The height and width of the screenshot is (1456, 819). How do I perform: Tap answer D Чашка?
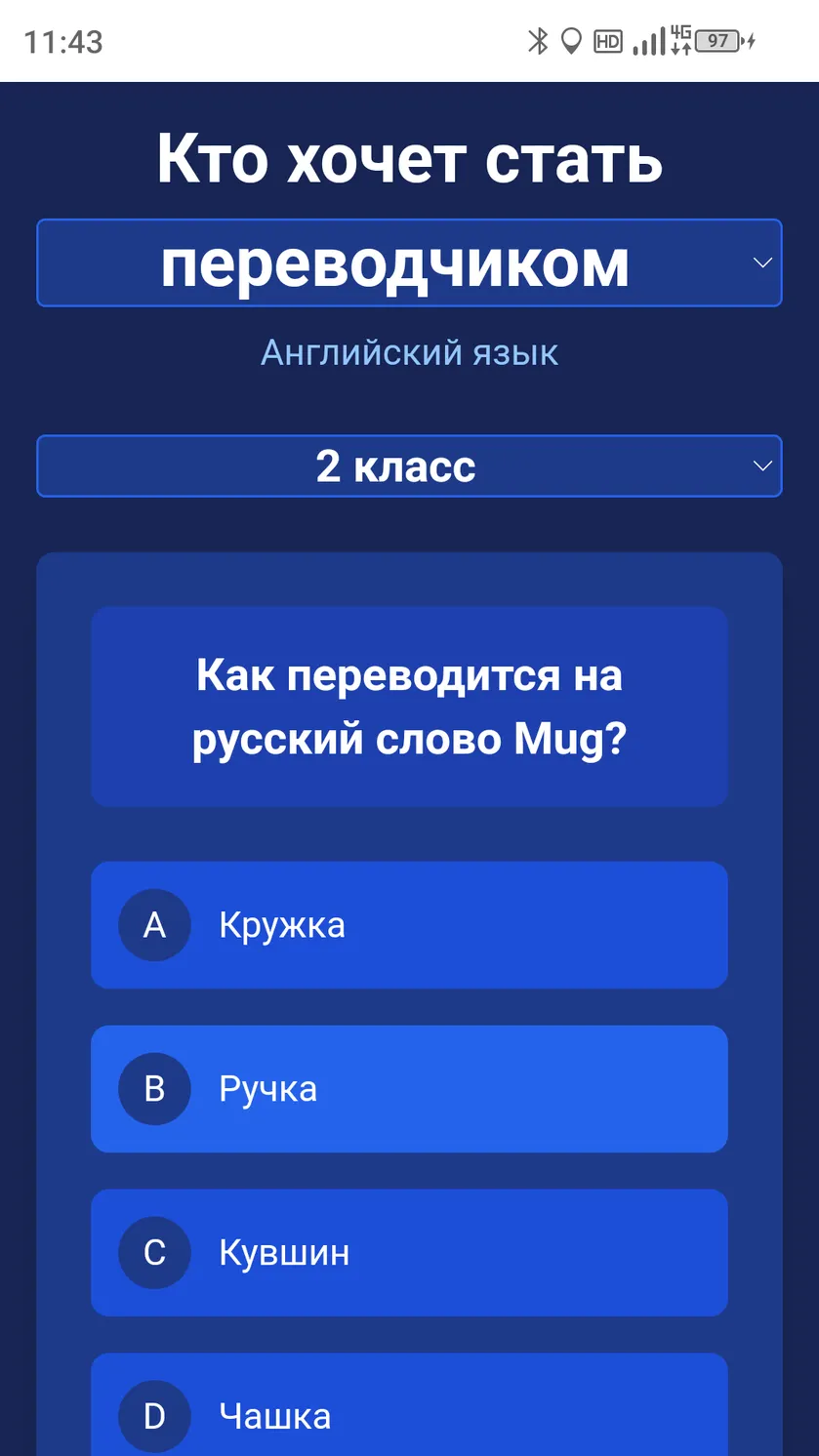click(409, 1405)
